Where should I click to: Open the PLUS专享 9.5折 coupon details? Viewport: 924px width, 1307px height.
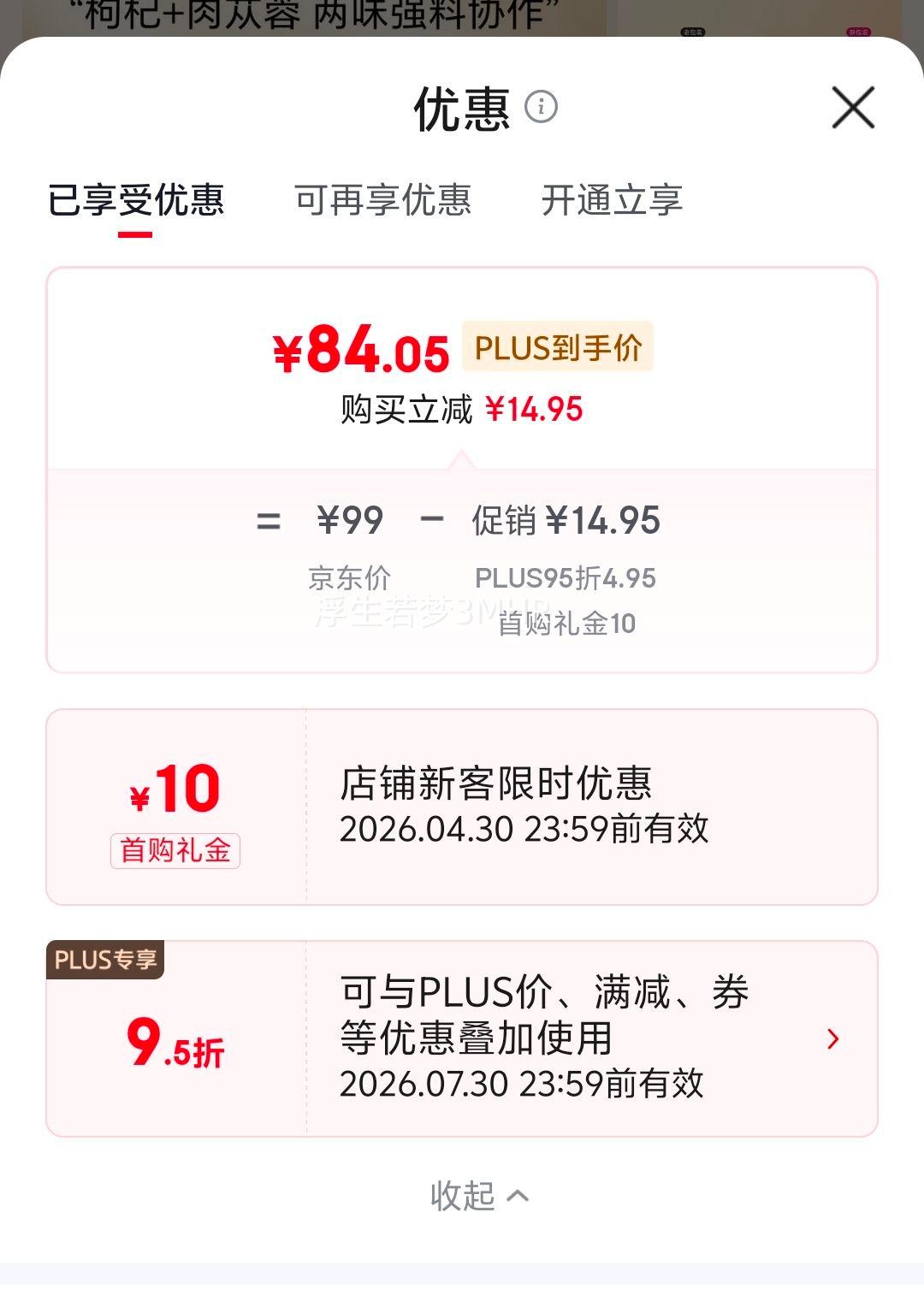click(462, 1038)
